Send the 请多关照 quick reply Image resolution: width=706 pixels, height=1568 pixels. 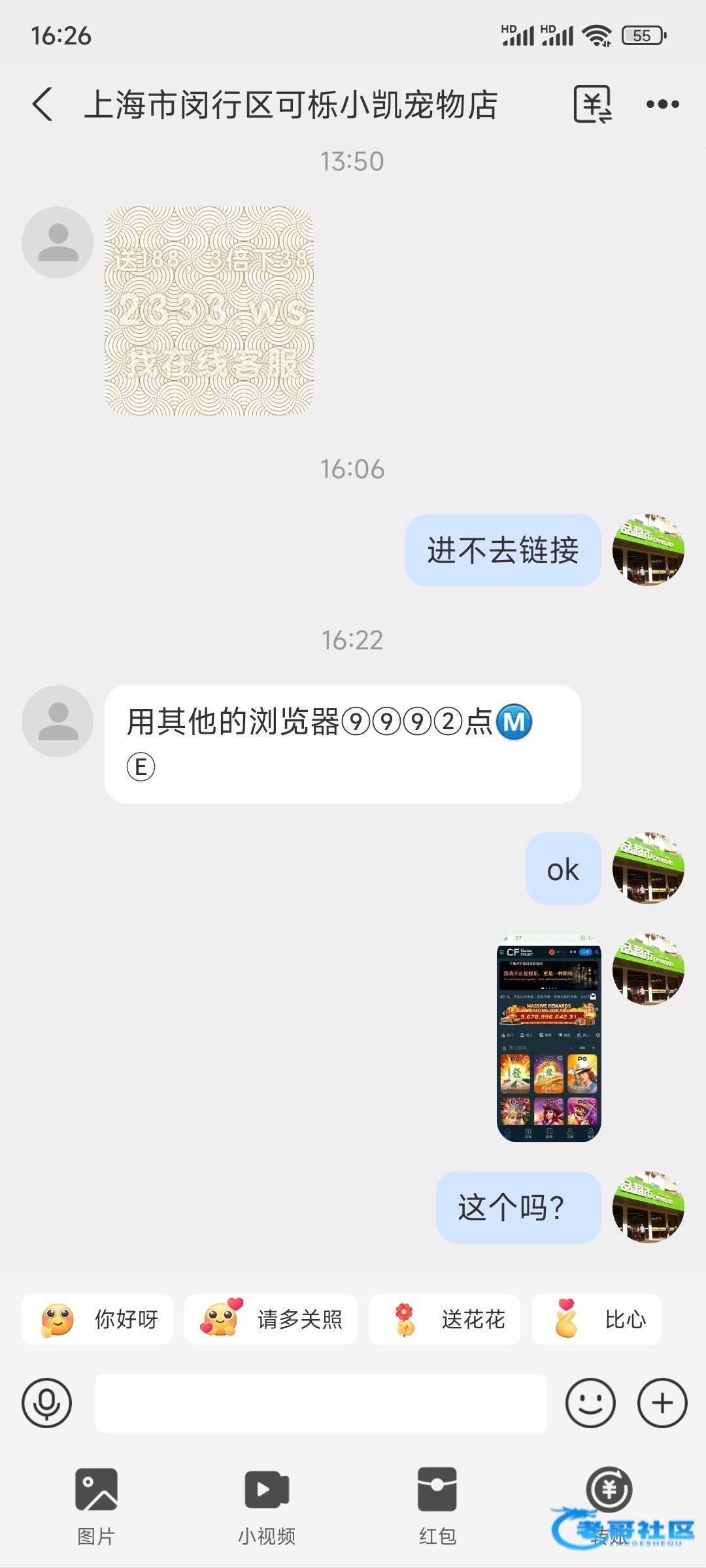(271, 1319)
